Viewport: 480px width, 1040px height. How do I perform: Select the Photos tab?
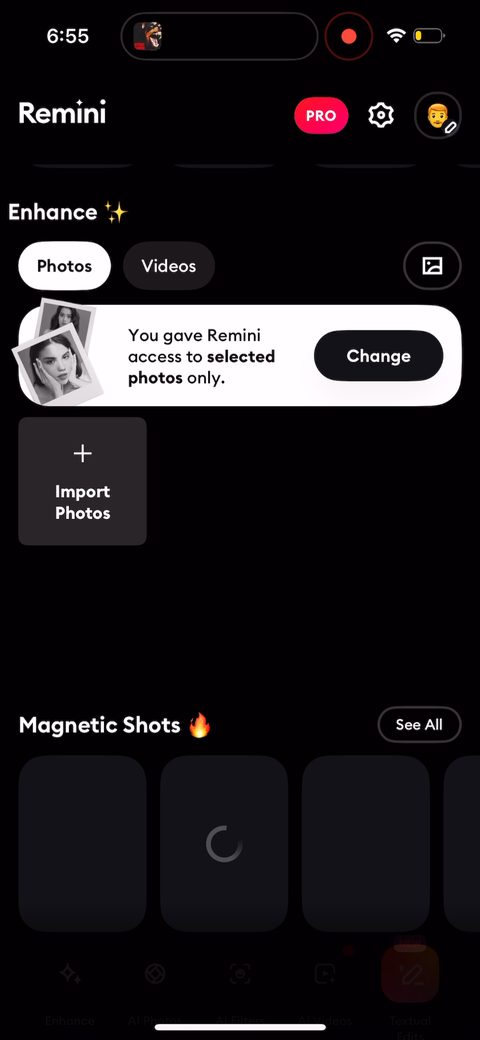click(x=64, y=266)
